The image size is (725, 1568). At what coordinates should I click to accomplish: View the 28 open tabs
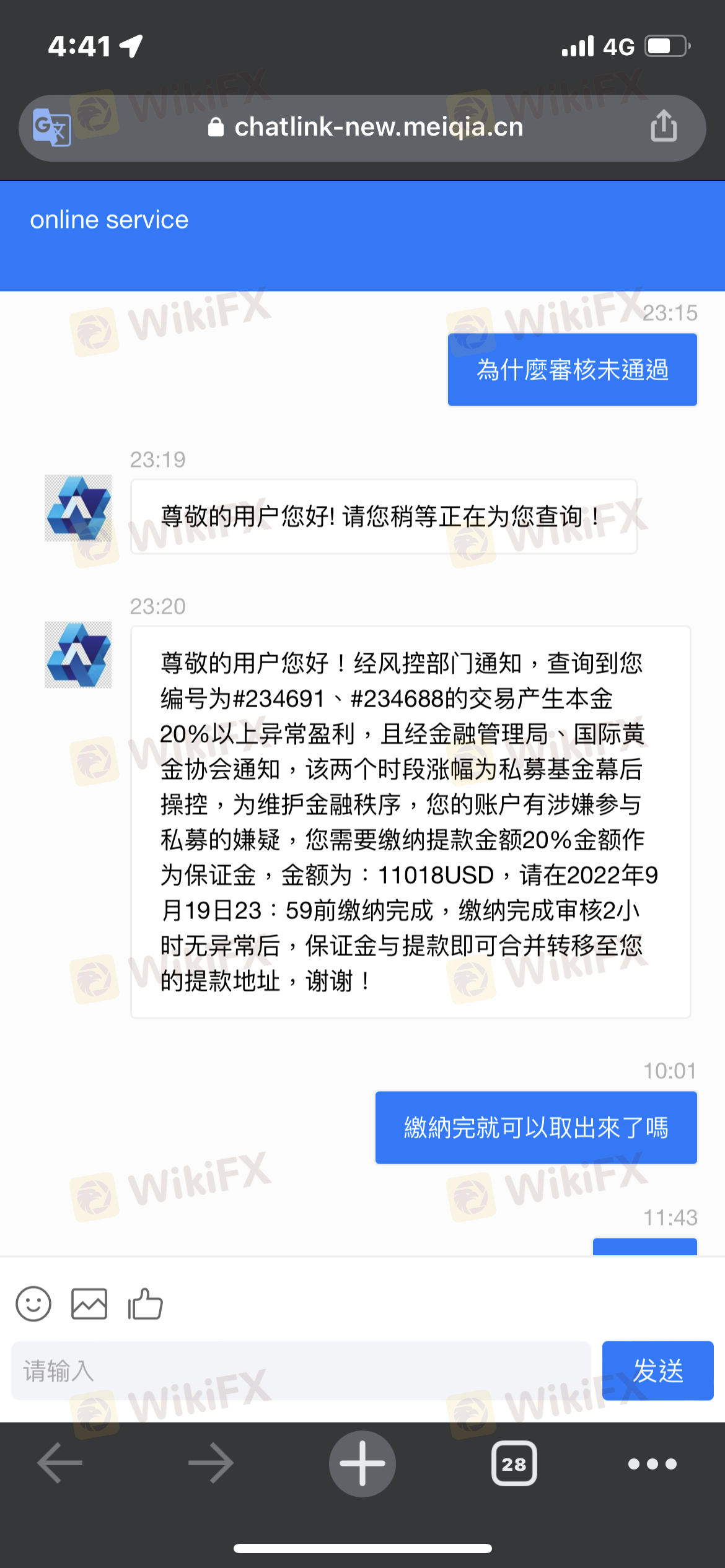(514, 1463)
